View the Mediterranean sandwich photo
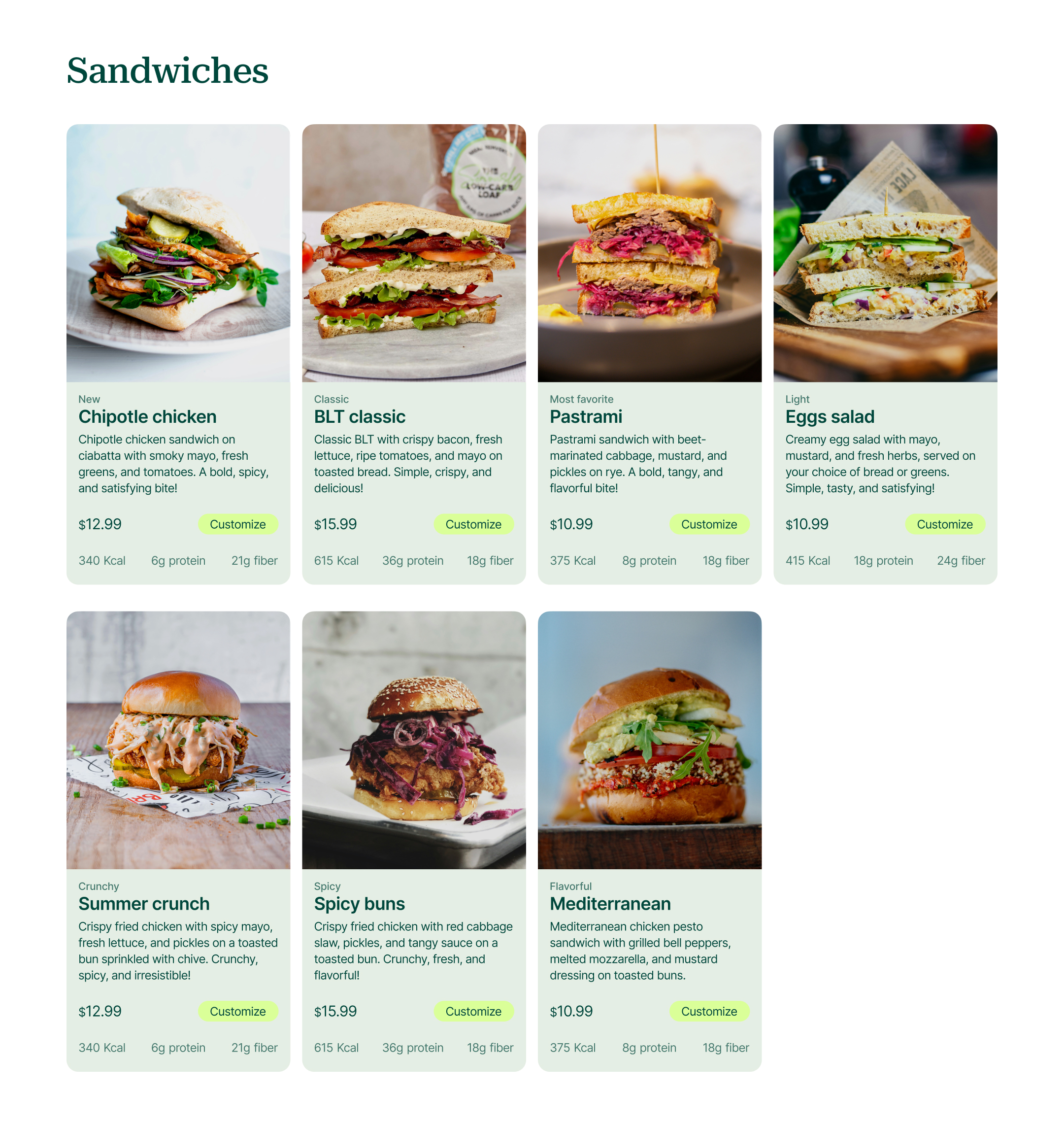The image size is (1064, 1125). [x=649, y=740]
